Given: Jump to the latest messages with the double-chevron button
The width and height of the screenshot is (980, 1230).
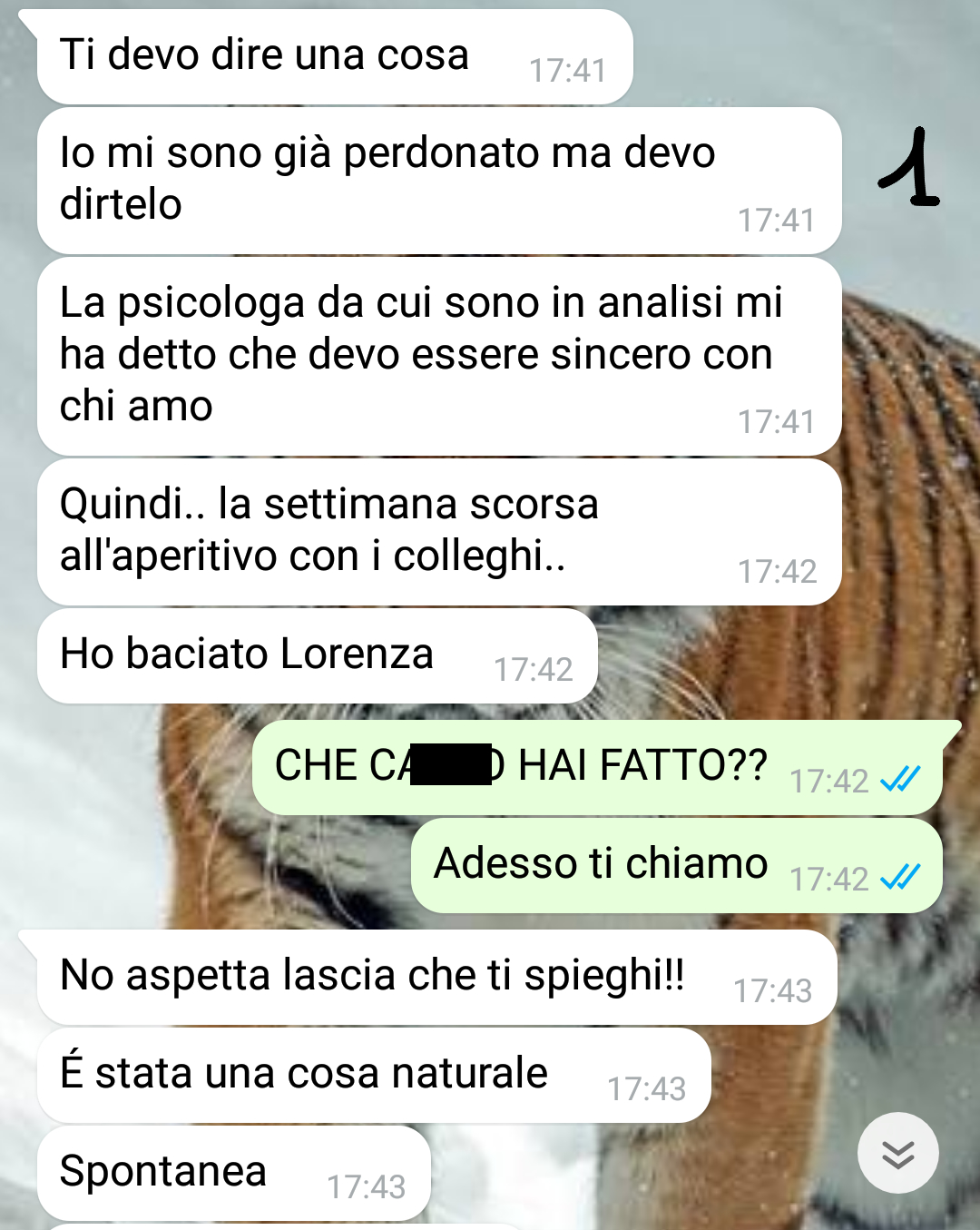Looking at the screenshot, I should pos(897,1153).
